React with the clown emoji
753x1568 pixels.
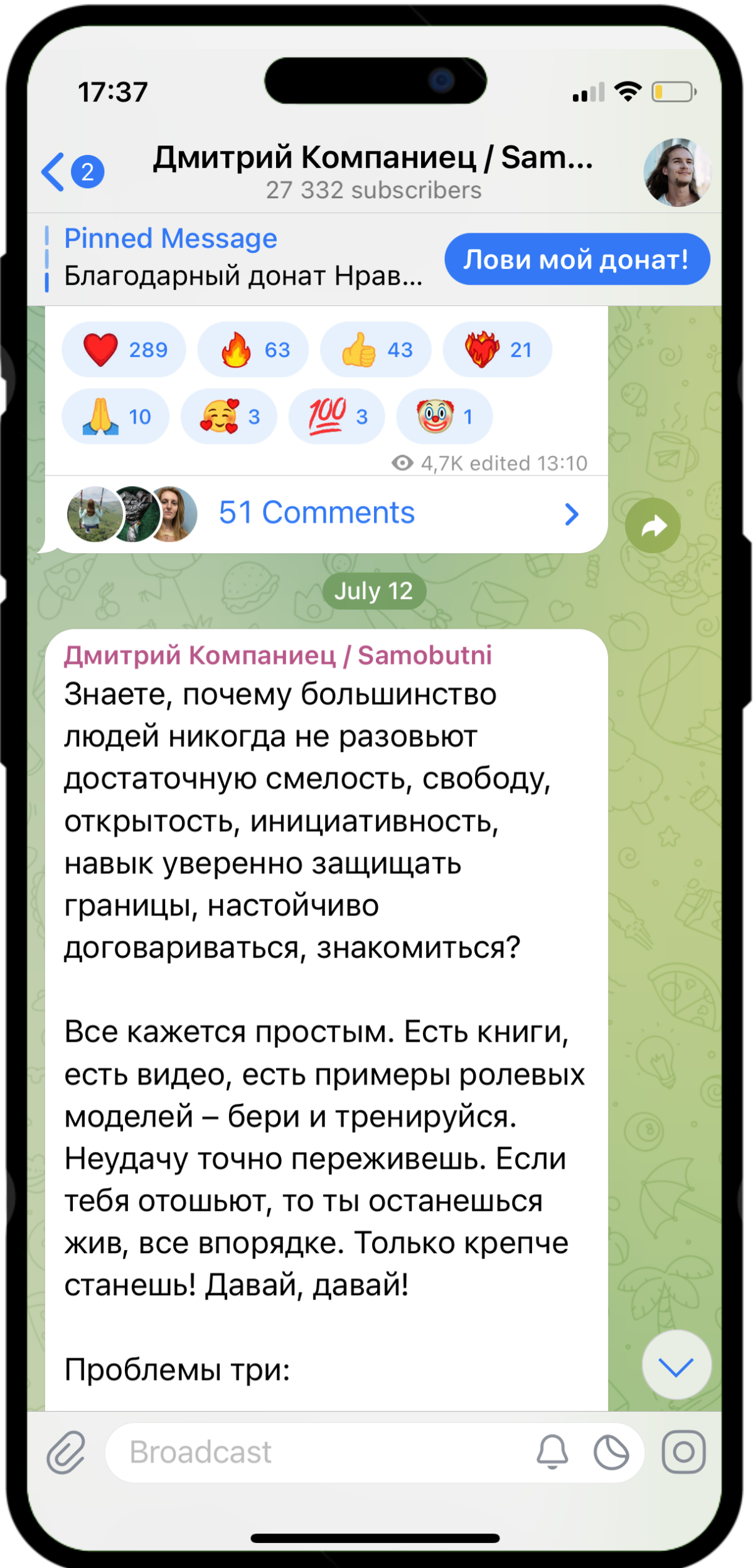tap(444, 416)
